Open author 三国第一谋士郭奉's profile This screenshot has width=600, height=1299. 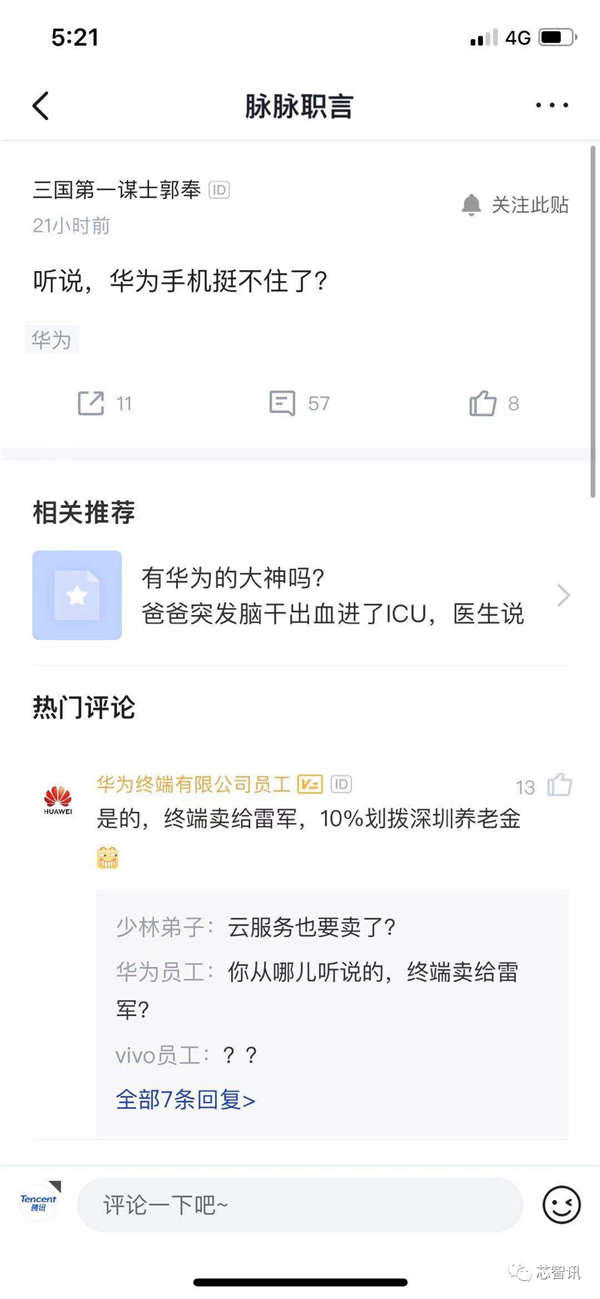point(117,189)
